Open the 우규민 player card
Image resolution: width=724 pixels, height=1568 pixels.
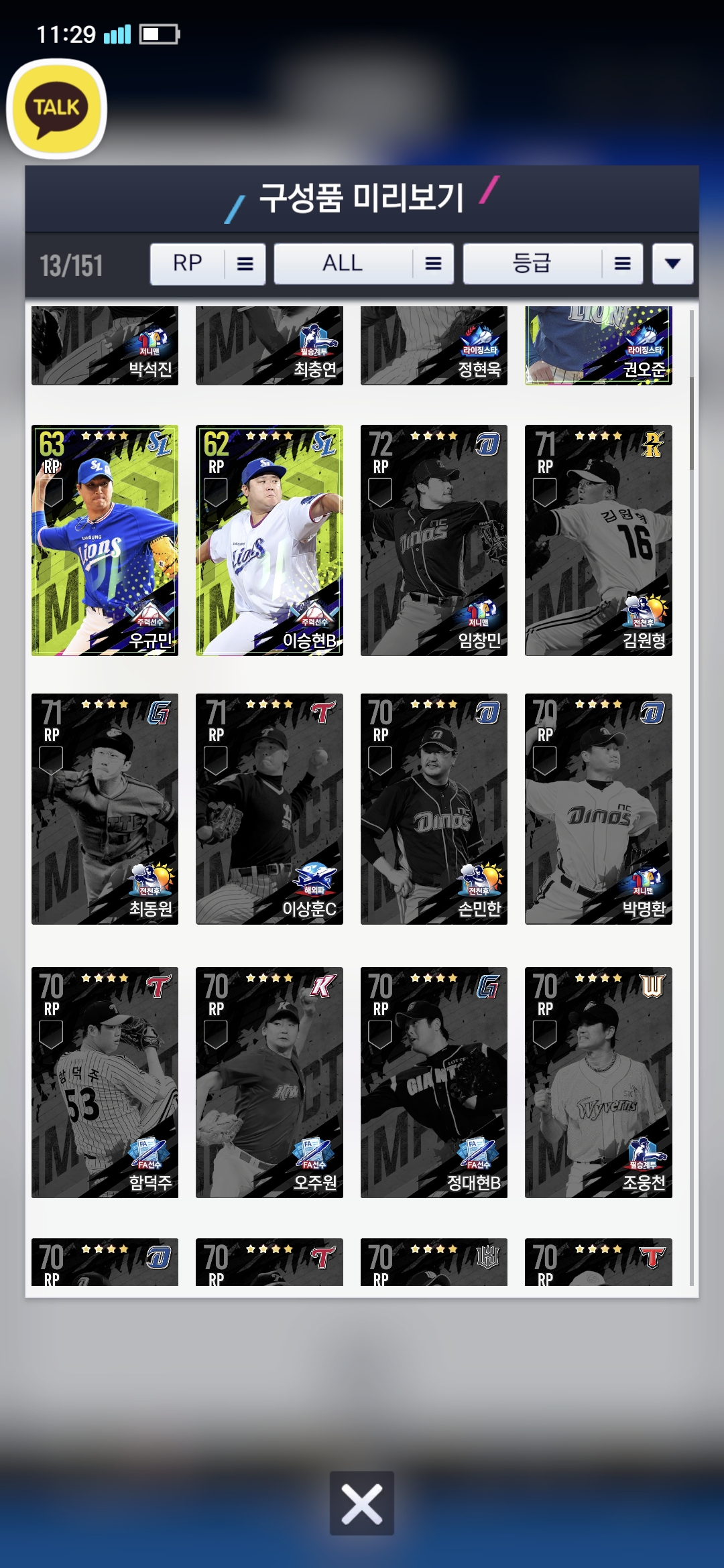click(x=105, y=540)
